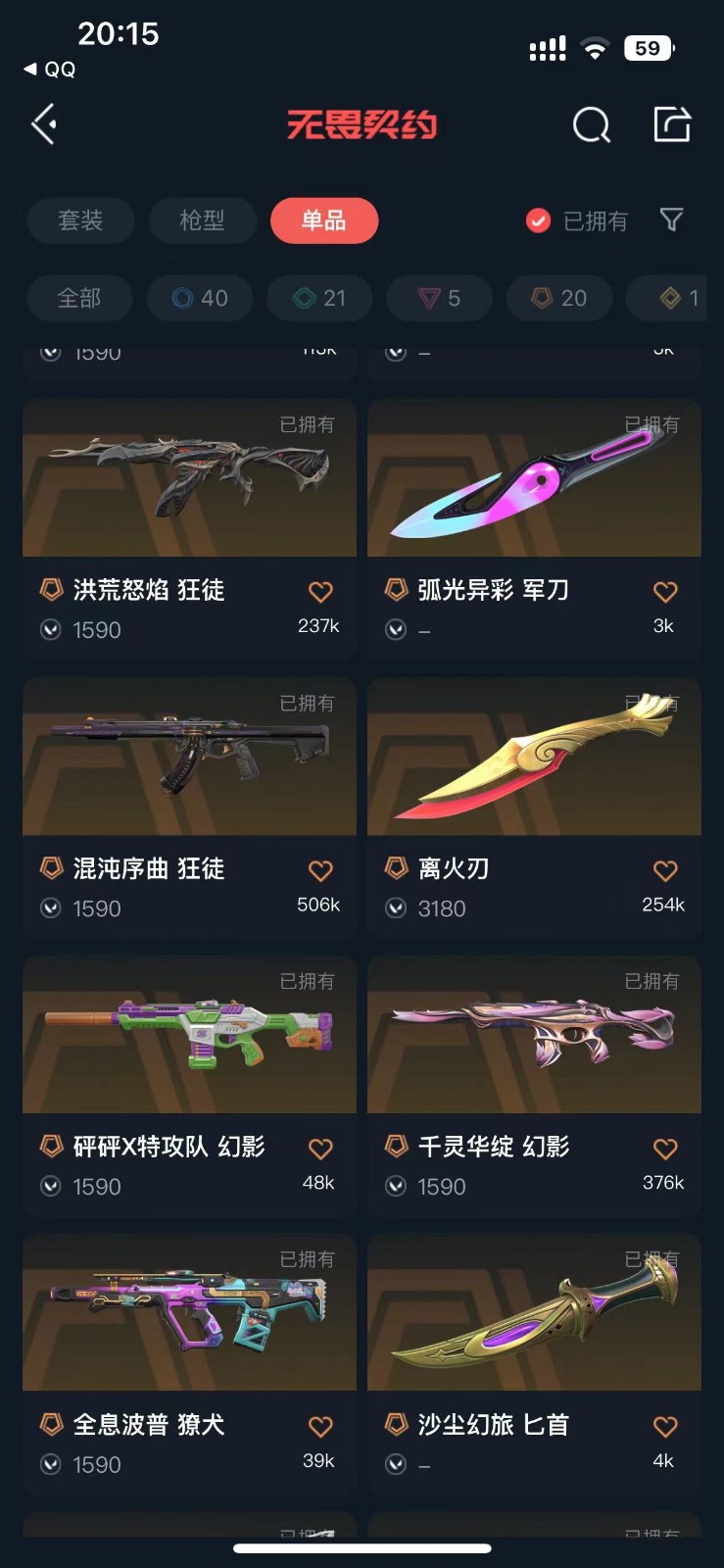Open the filter funnel icon
The height and width of the screenshot is (1568, 724).
click(x=671, y=220)
